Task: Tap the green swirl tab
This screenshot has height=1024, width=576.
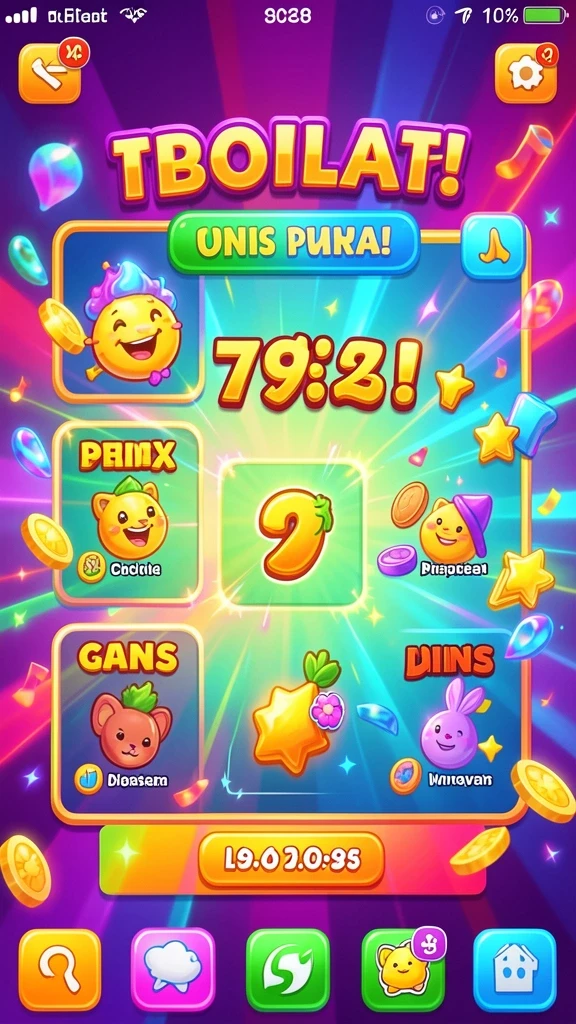Action: (x=288, y=970)
